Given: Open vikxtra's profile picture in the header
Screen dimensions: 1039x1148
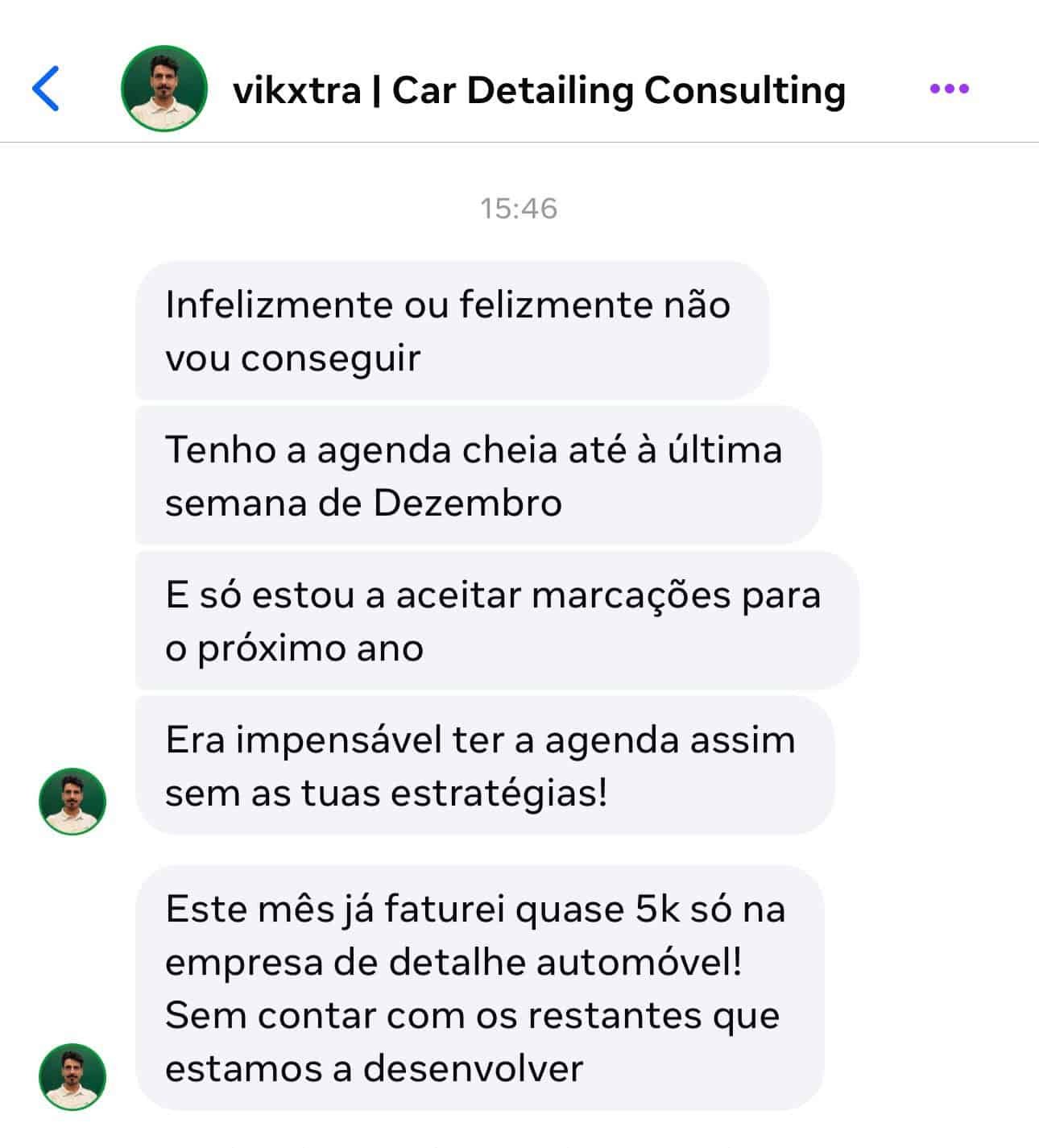Looking at the screenshot, I should (x=164, y=89).
